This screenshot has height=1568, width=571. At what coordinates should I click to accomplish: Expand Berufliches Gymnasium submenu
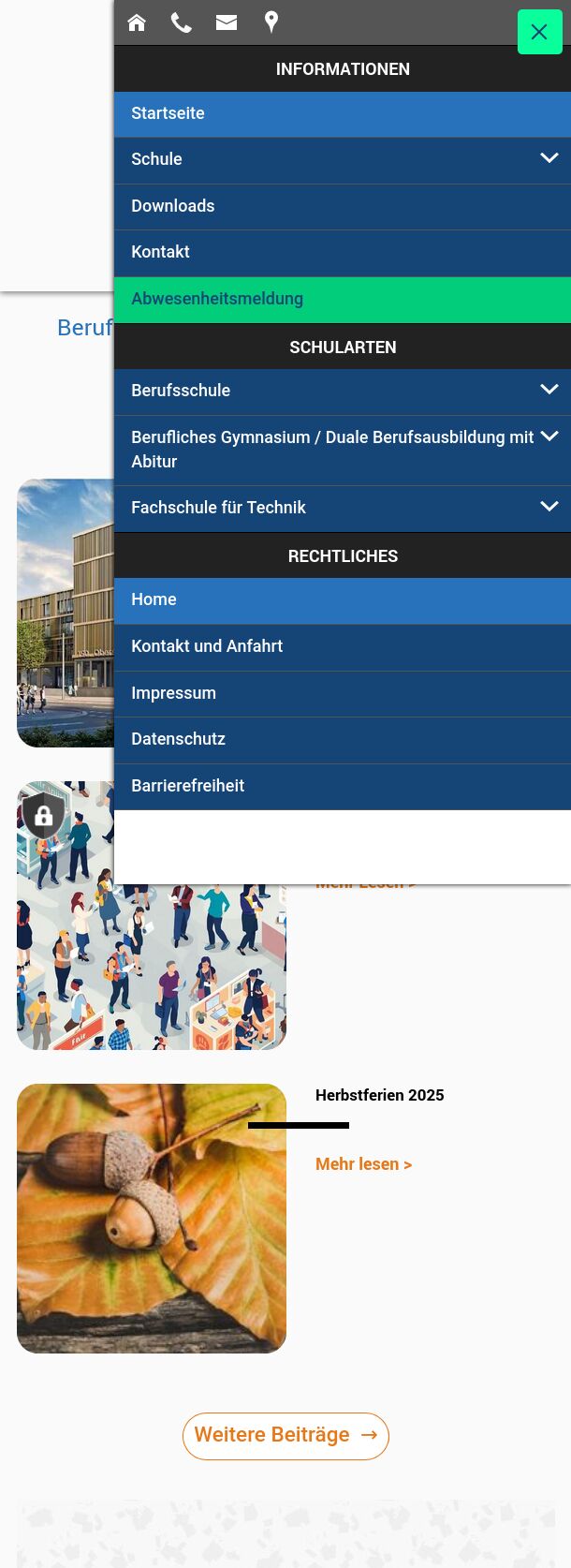coord(549,436)
